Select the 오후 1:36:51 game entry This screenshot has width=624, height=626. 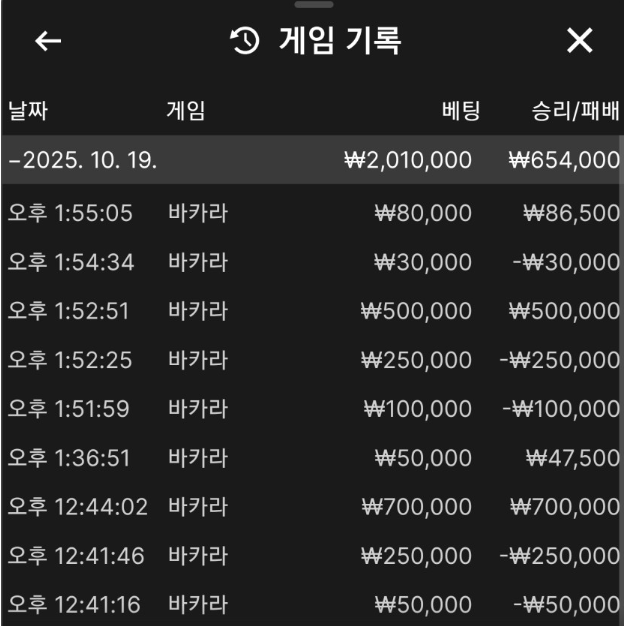[312, 458]
